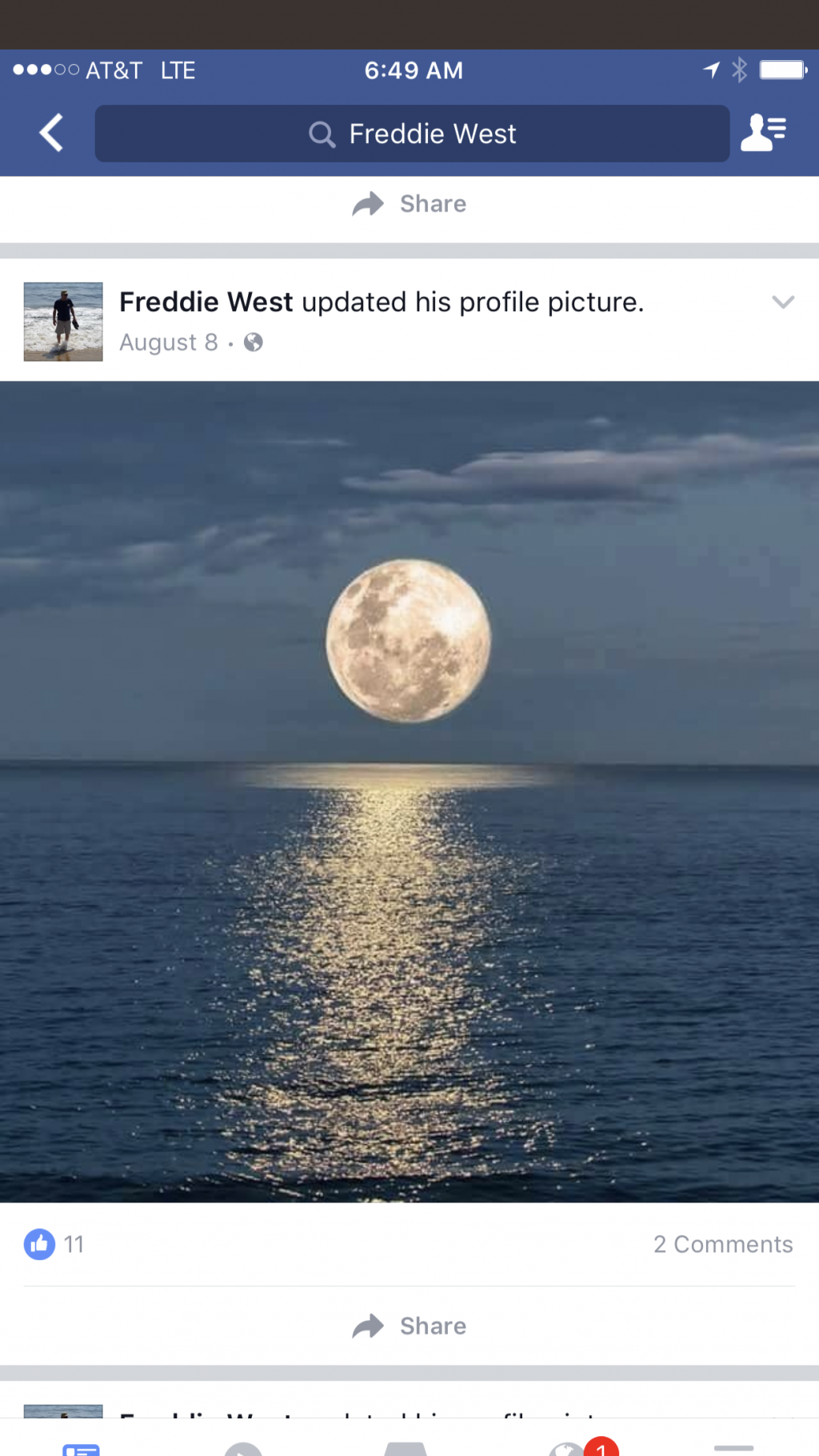Viewport: 819px width, 1456px height.
Task: Open the notifications globe tab
Action: 568,1448
